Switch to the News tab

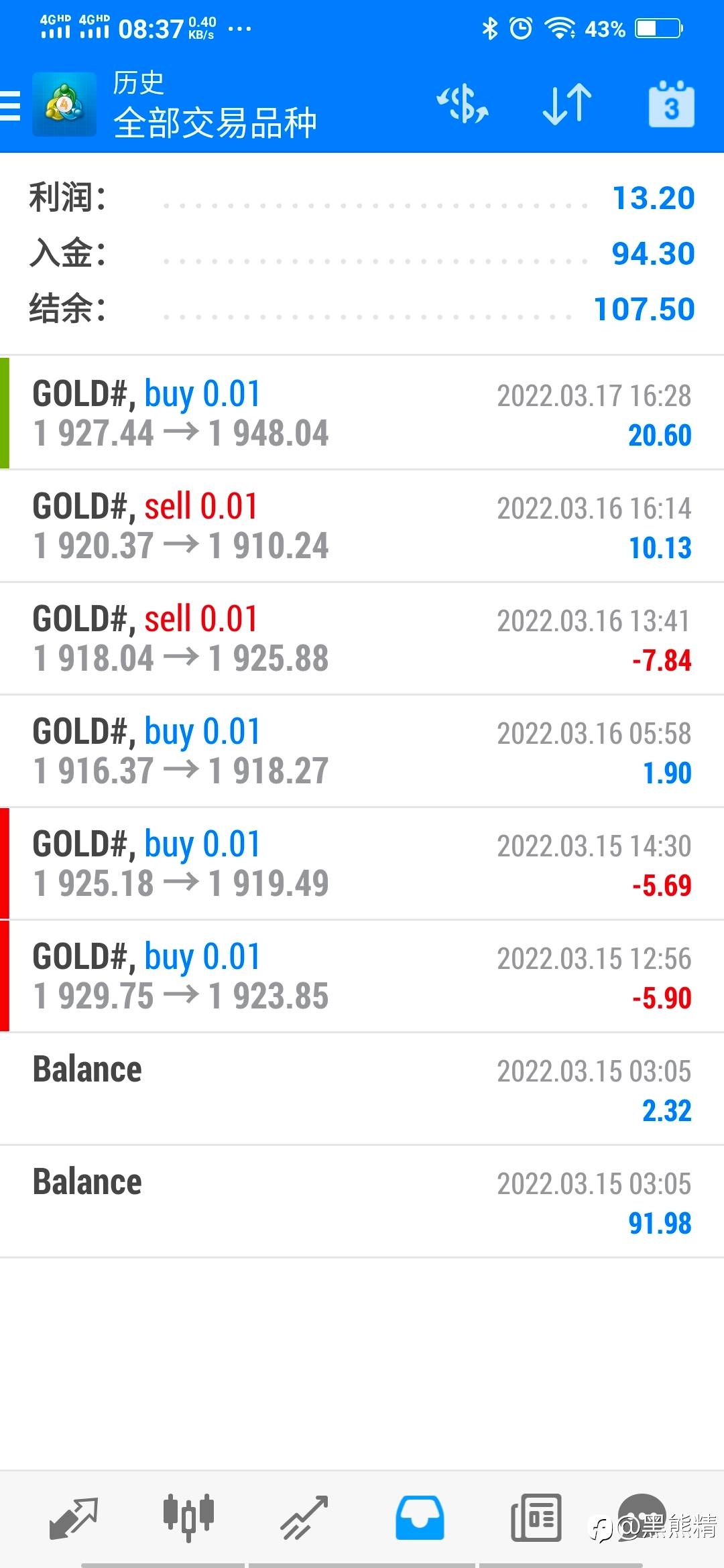536,1517
